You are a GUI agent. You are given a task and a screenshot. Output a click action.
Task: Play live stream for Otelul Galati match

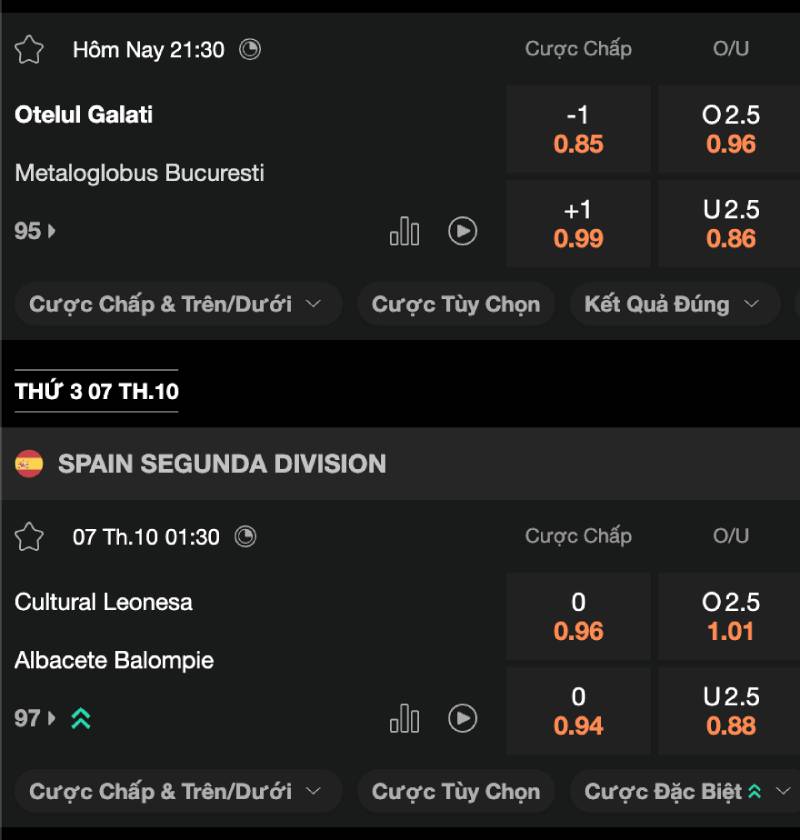pyautogui.click(x=462, y=232)
